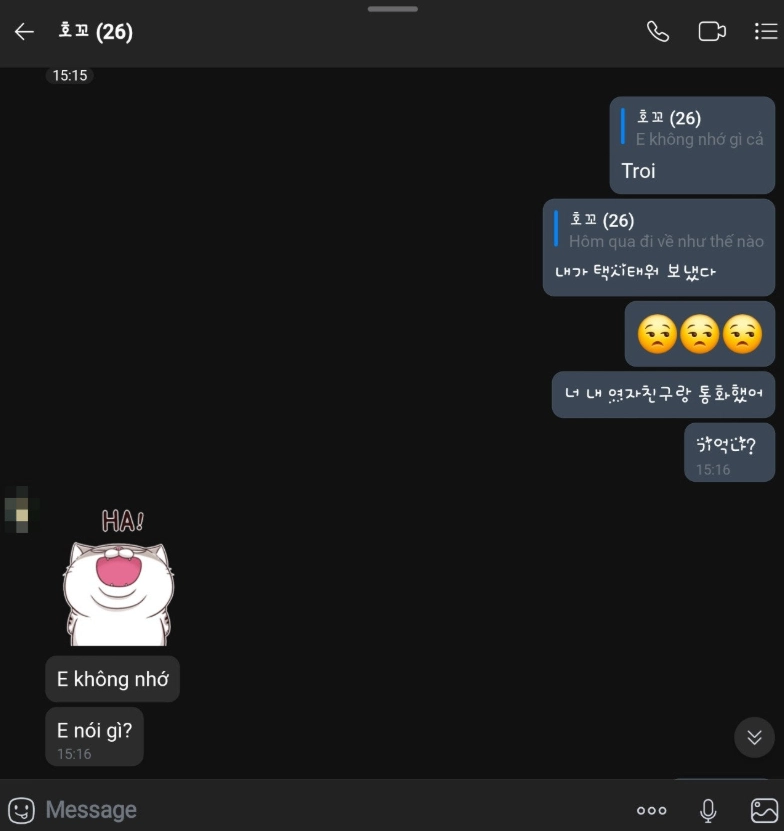784x831 pixels.
Task: Start a video call with 호꼬
Action: [x=711, y=32]
